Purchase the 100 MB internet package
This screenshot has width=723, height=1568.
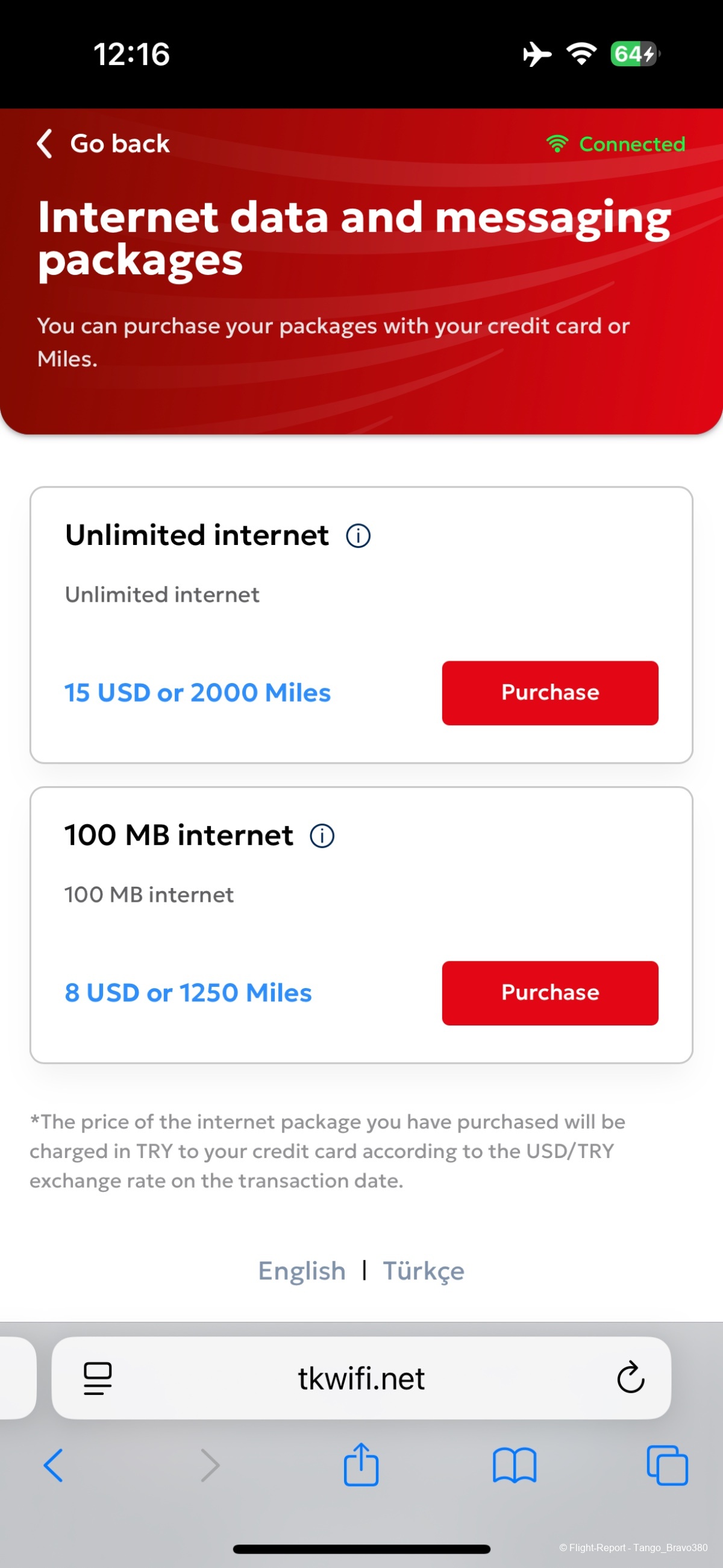pos(549,993)
